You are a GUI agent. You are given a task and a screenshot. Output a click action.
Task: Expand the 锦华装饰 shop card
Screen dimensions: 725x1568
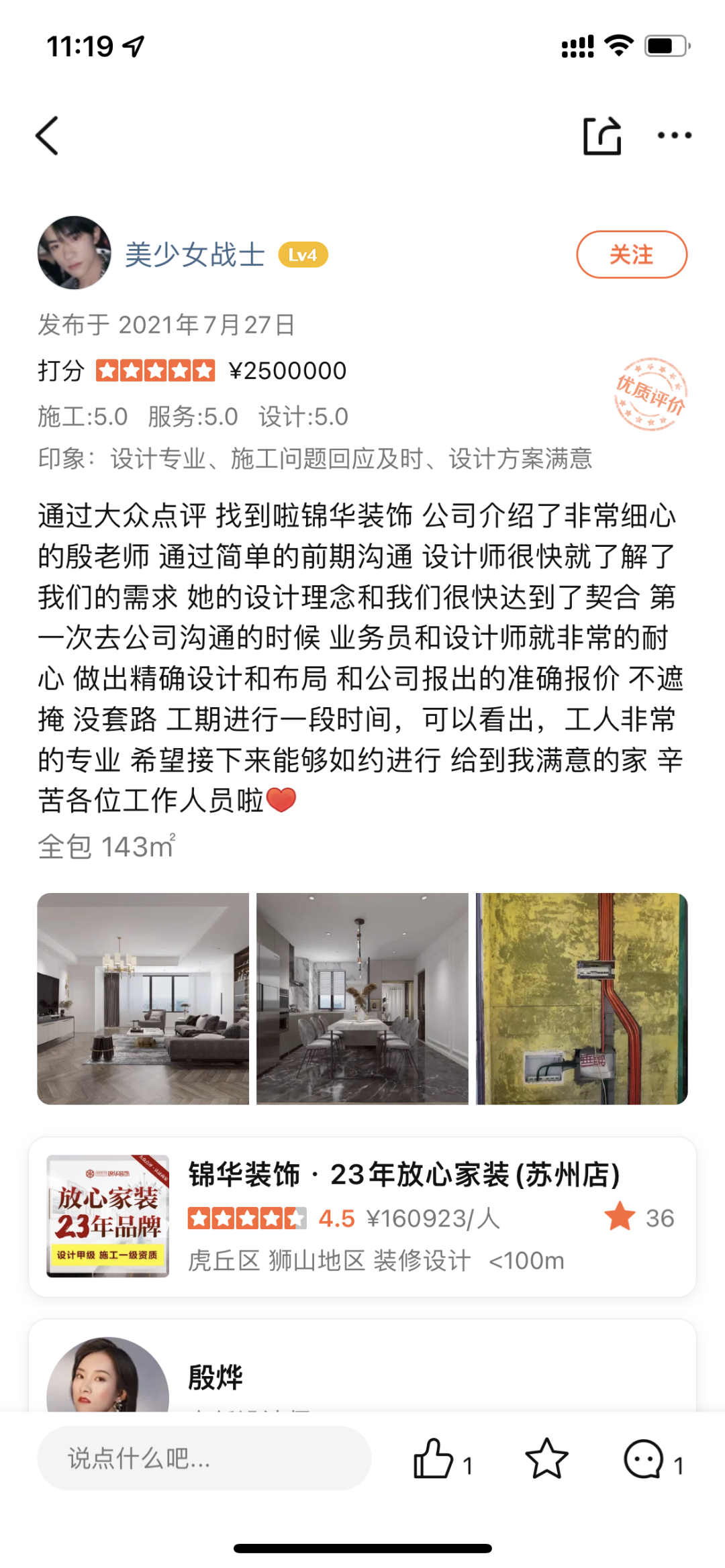(362, 1218)
